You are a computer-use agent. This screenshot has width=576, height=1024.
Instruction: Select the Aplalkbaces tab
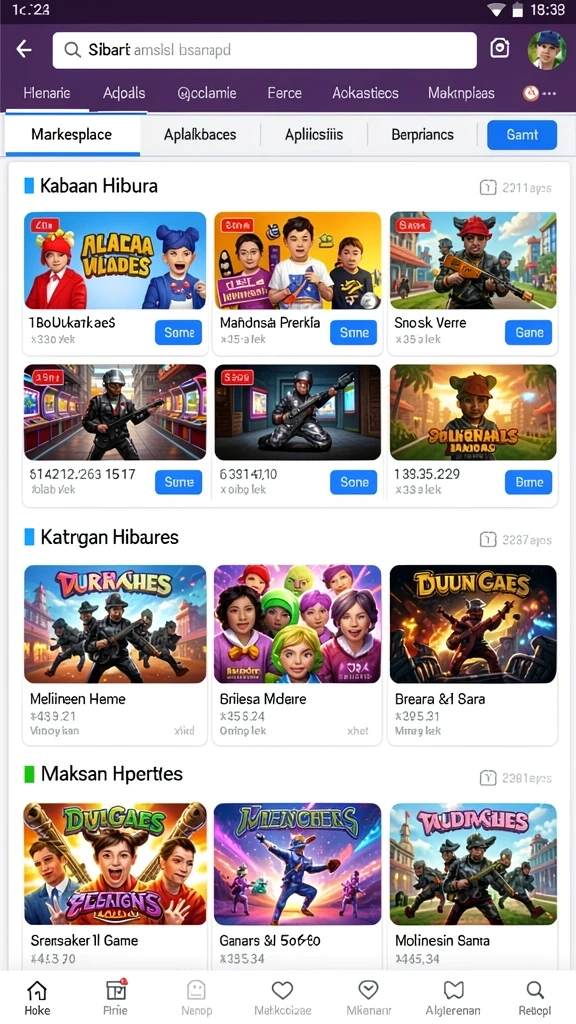200,135
